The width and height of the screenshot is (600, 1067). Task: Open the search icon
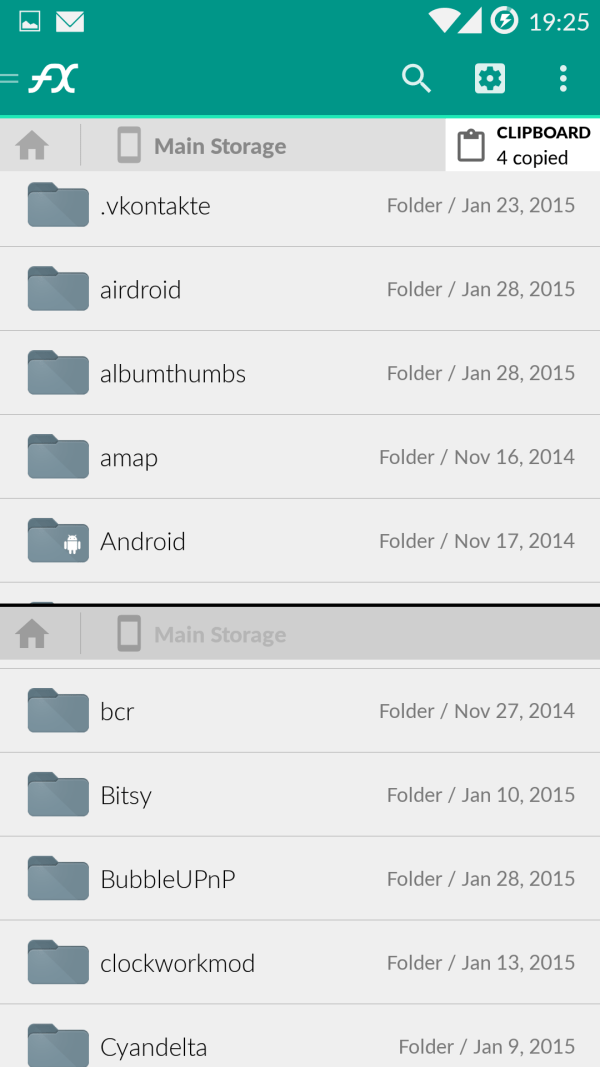point(416,78)
